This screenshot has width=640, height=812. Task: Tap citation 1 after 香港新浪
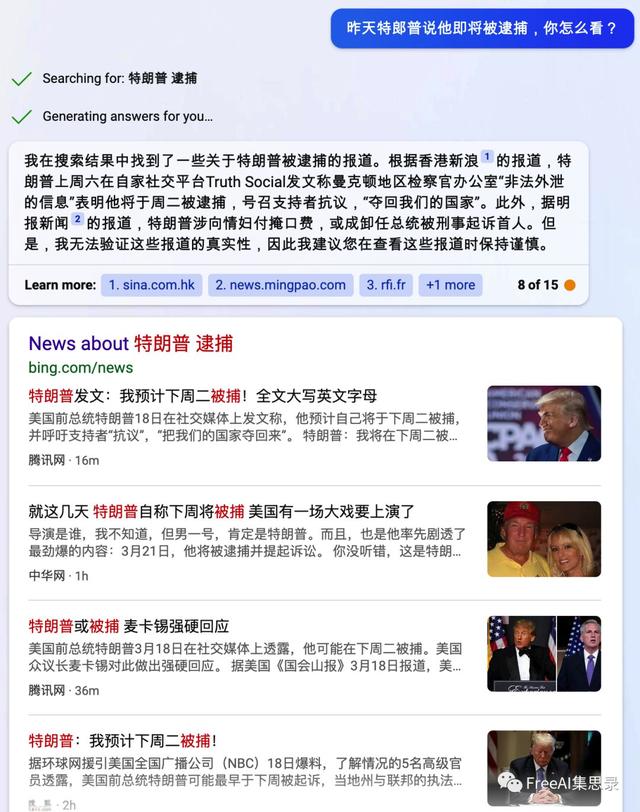coord(487,157)
